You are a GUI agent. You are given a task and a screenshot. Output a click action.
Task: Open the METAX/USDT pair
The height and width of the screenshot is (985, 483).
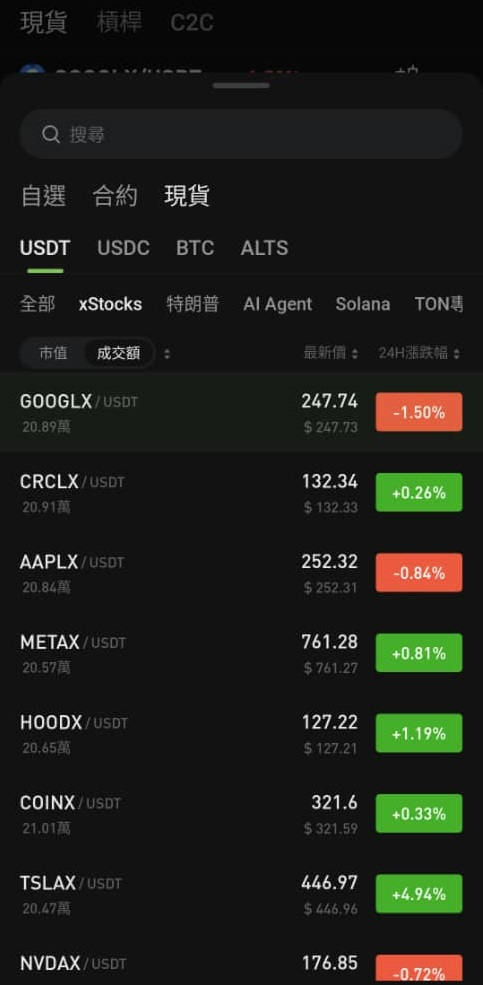click(241, 653)
